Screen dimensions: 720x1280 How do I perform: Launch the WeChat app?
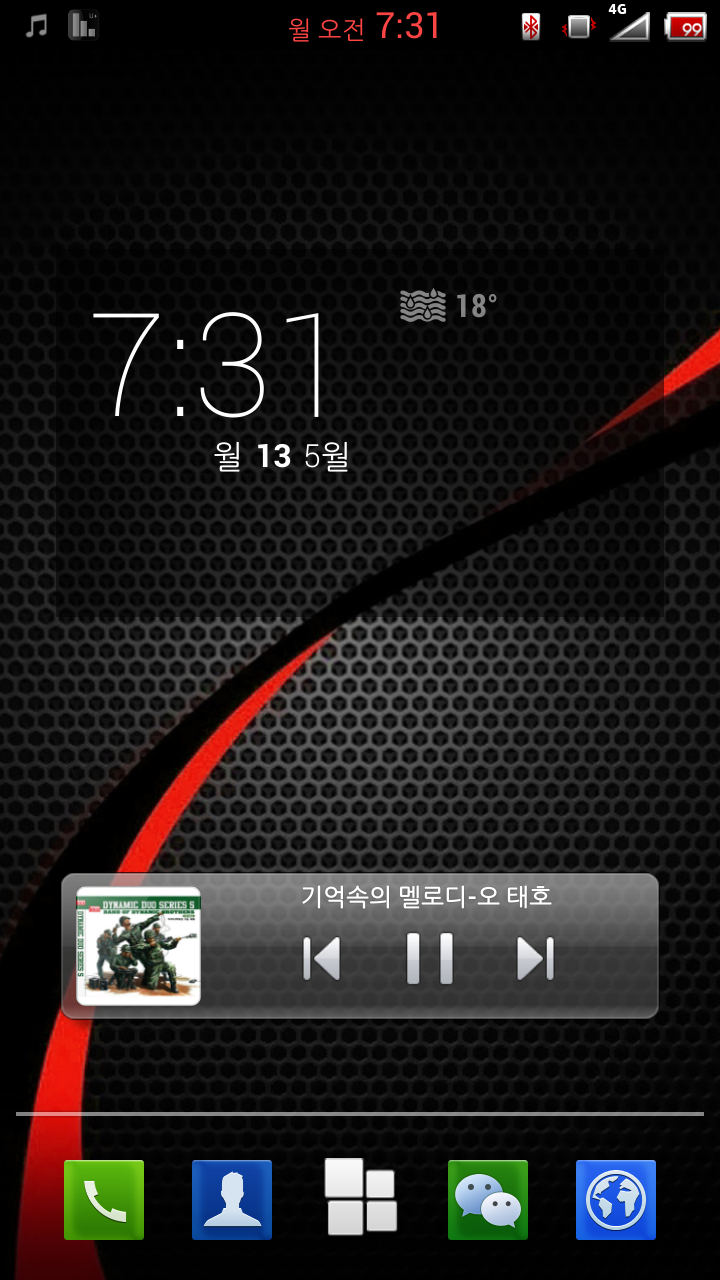488,1199
